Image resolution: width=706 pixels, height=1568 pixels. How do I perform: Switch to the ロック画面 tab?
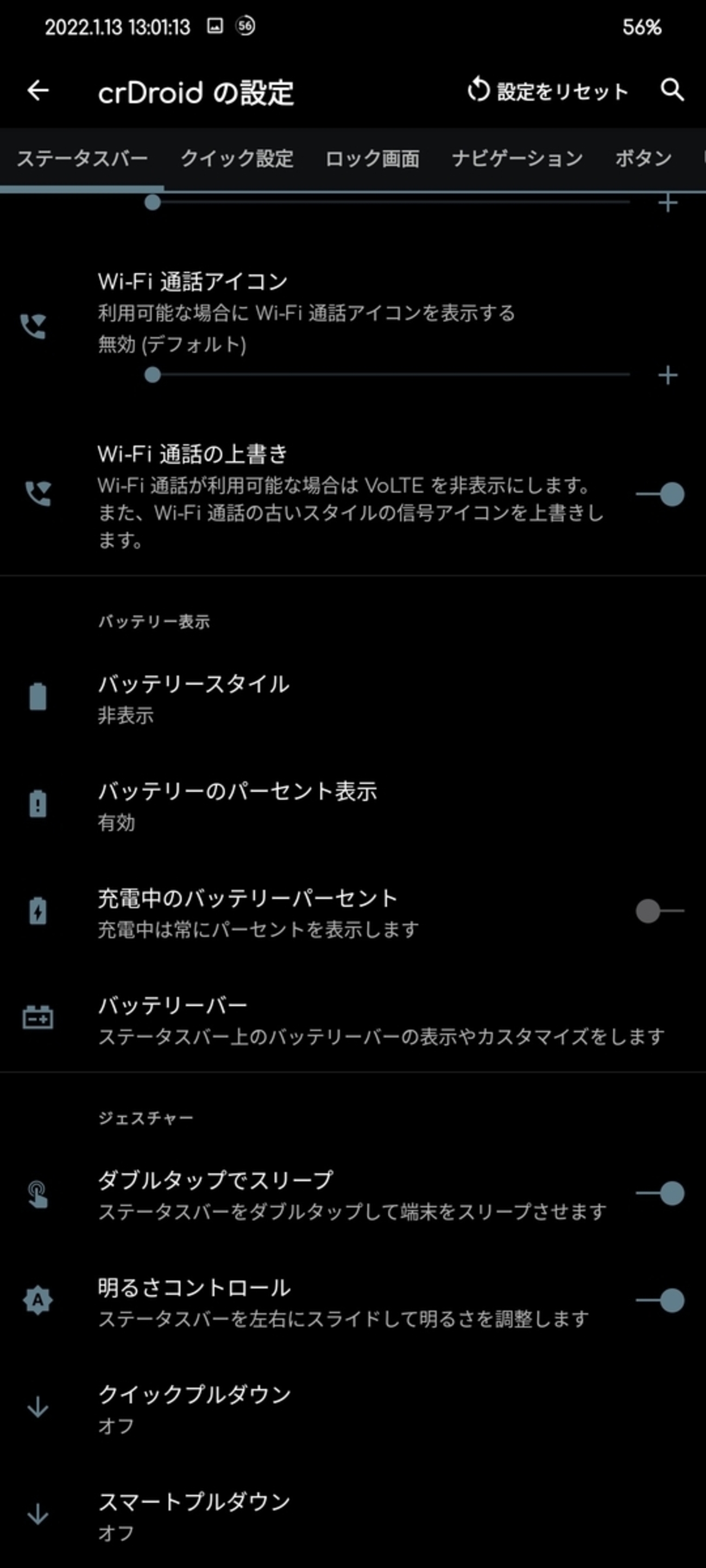pos(372,159)
